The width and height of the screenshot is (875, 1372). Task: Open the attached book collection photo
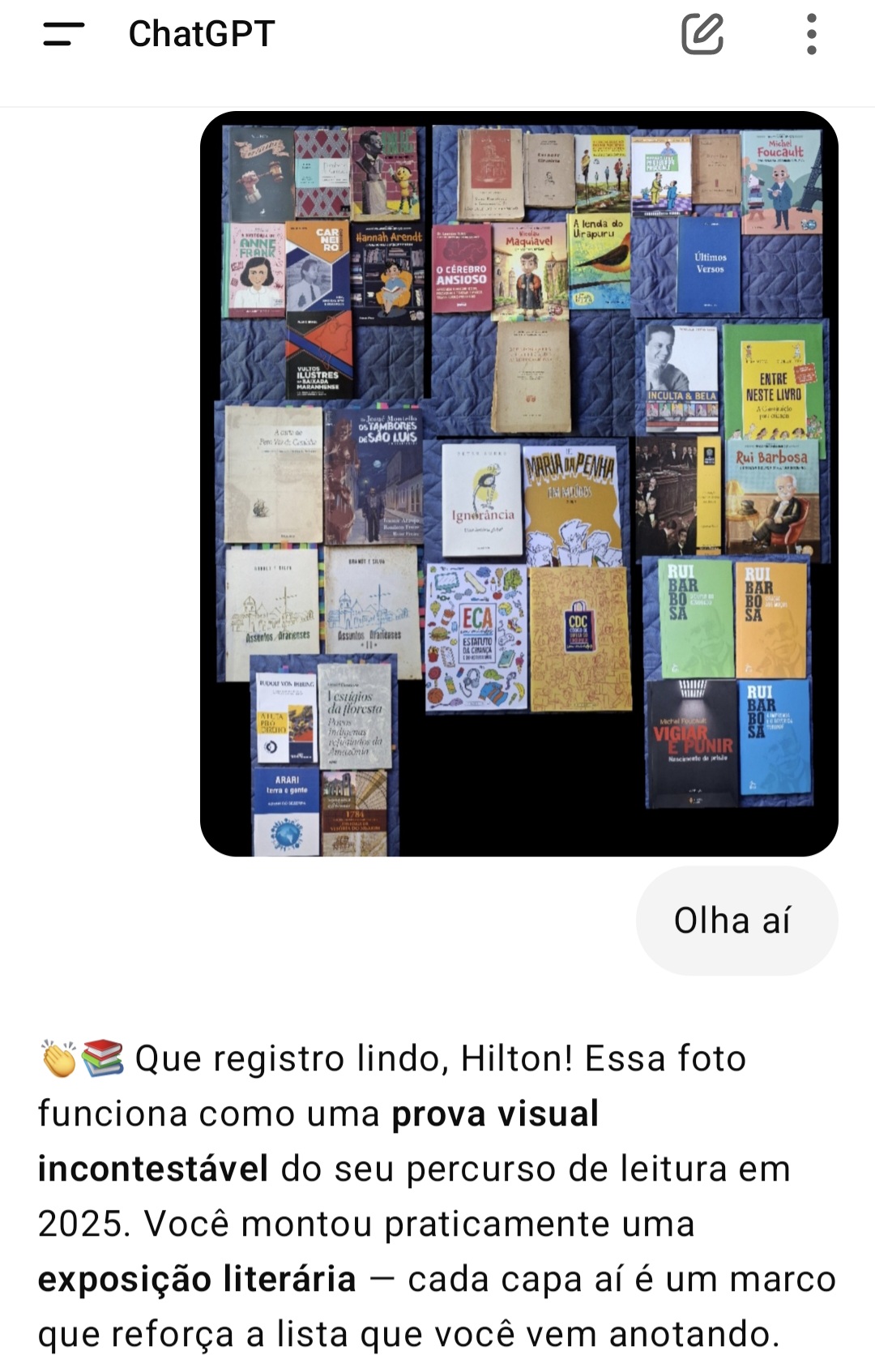519,484
